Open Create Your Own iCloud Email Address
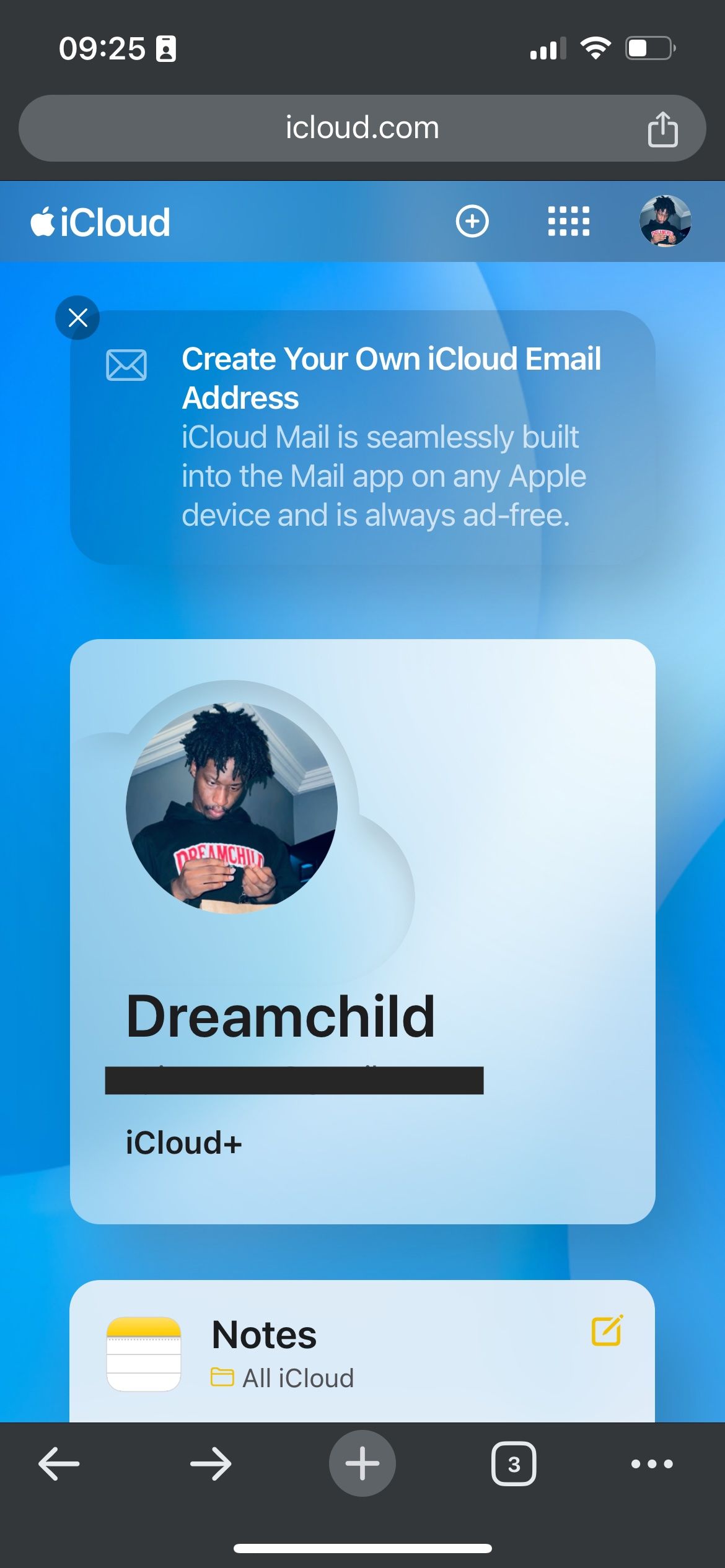725x1568 pixels. (390, 378)
